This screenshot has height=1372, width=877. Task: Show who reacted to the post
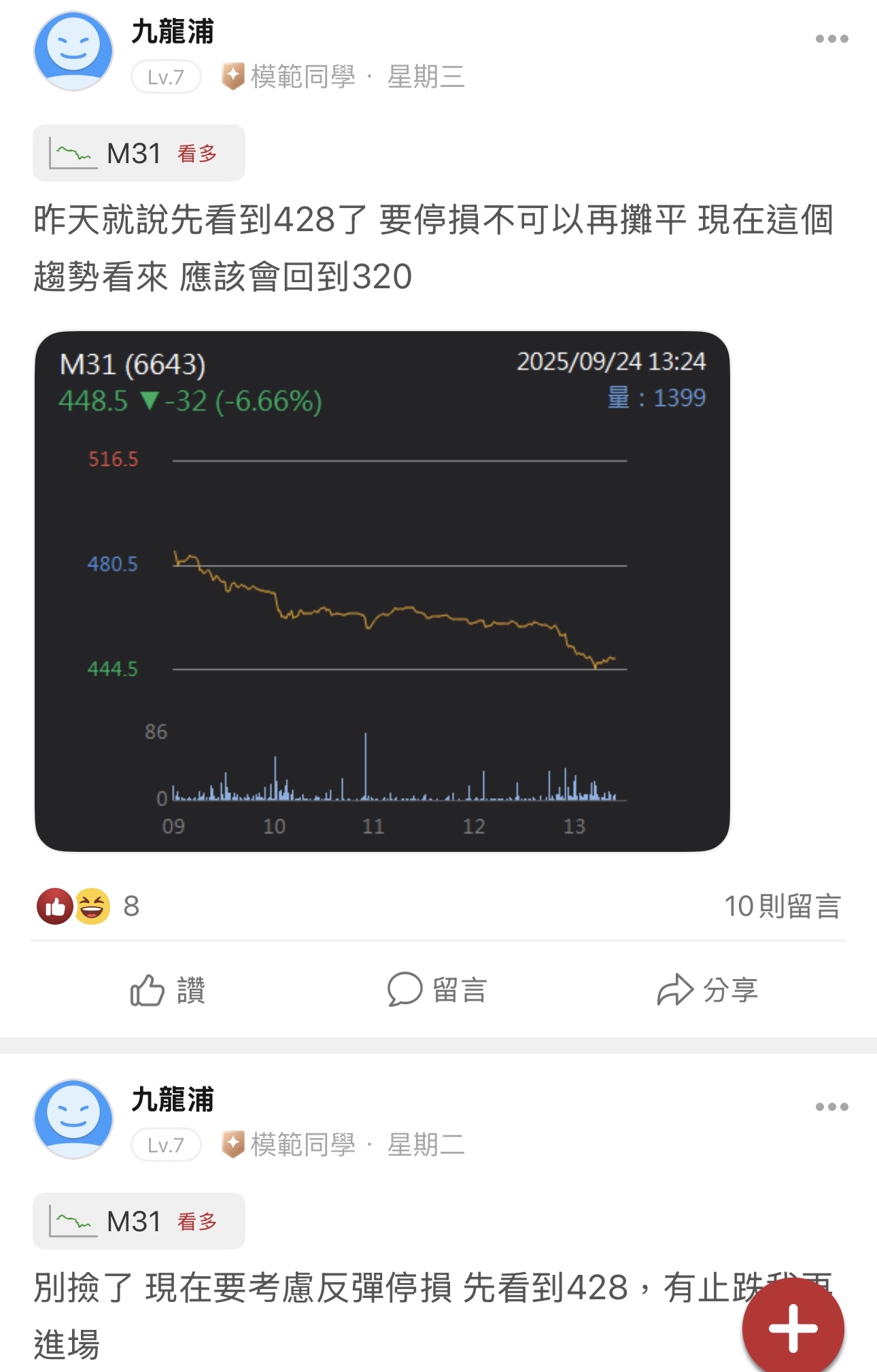coord(87,906)
